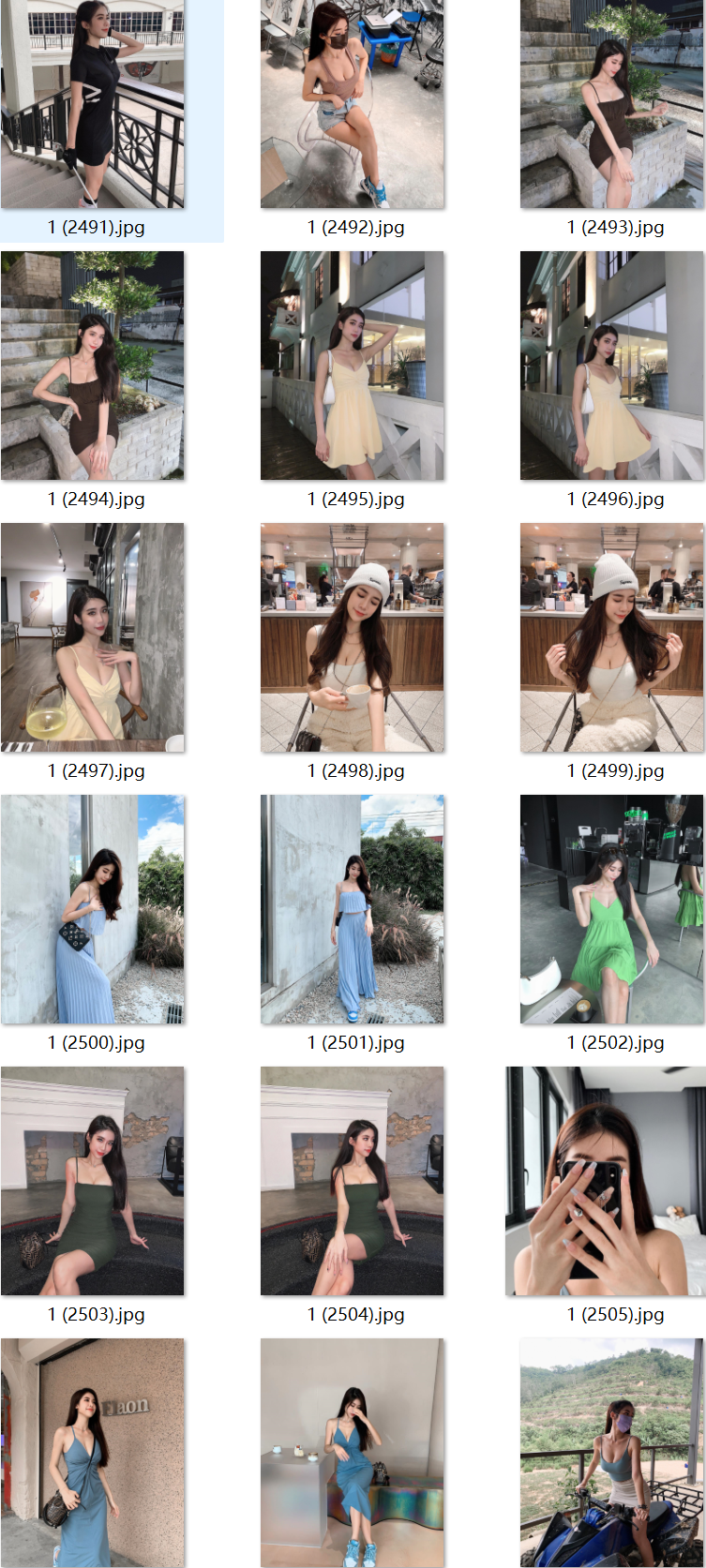Select image 1 (2500).jpg
706x1568 pixels.
[x=93, y=909]
